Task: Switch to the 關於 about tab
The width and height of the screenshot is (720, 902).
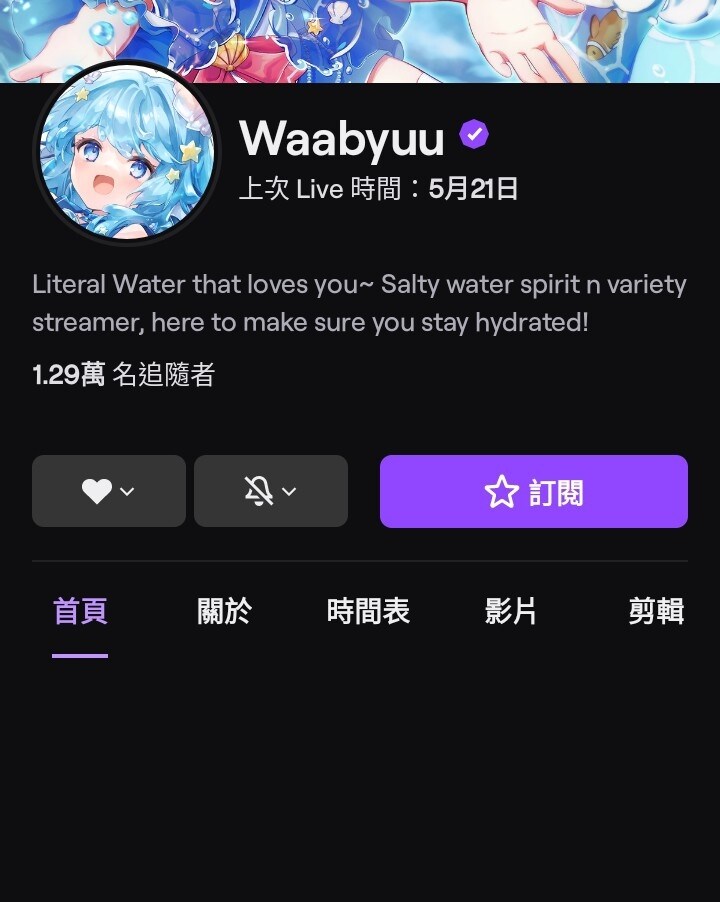Action: [223, 611]
